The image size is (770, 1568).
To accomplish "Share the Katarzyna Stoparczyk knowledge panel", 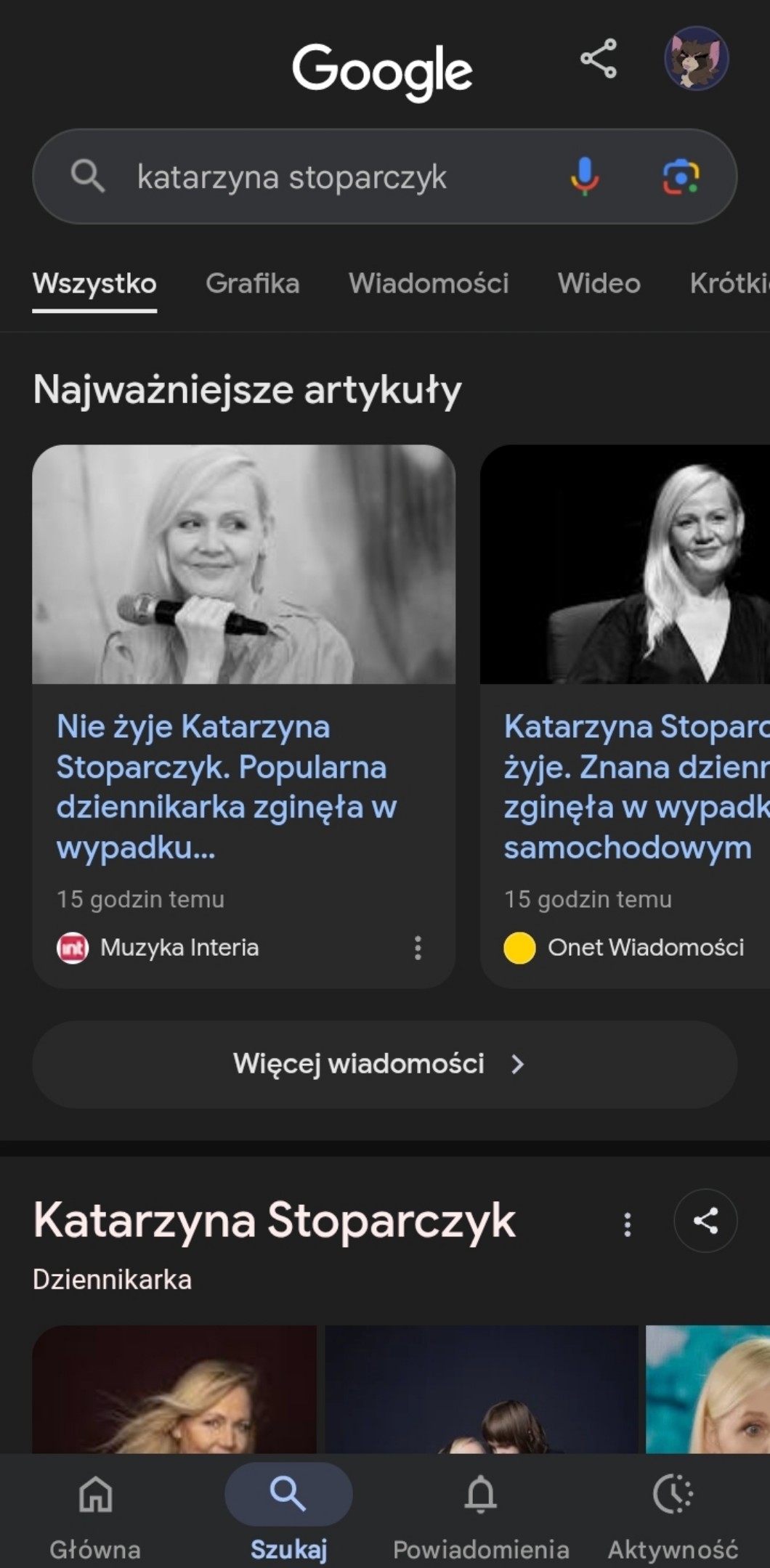I will pyautogui.click(x=705, y=1221).
